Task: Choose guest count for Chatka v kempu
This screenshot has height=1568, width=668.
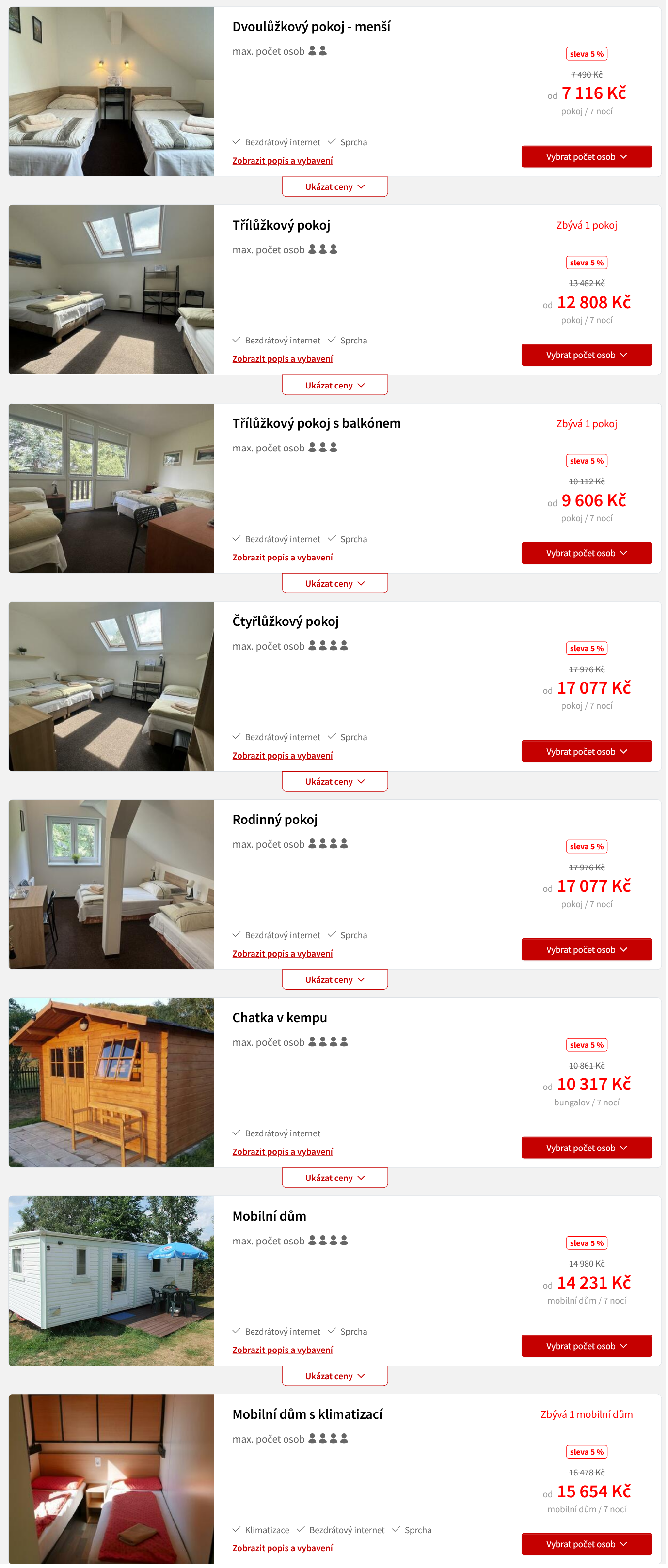Action: coord(586,1148)
